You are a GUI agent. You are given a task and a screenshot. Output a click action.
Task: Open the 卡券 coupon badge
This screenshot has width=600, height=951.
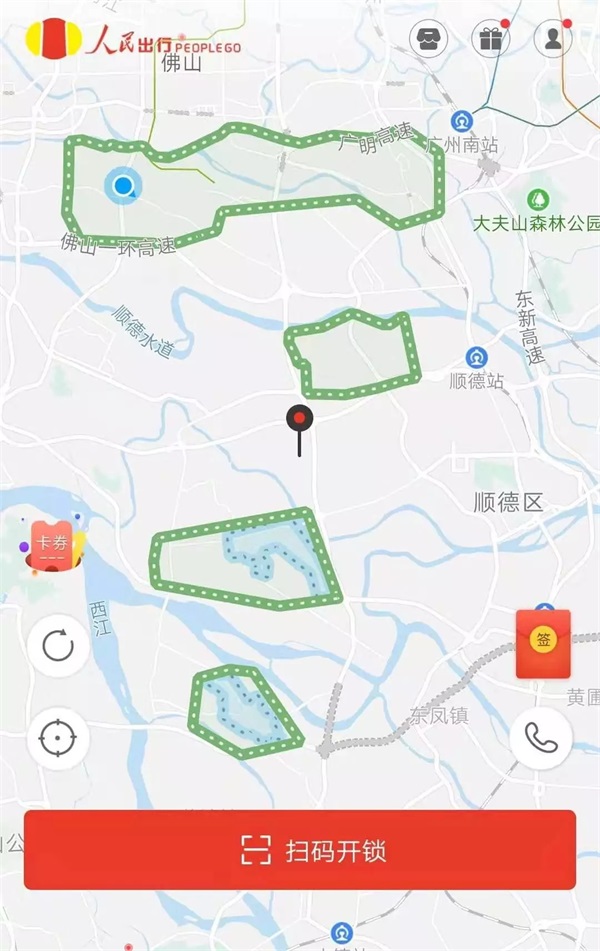(x=53, y=546)
